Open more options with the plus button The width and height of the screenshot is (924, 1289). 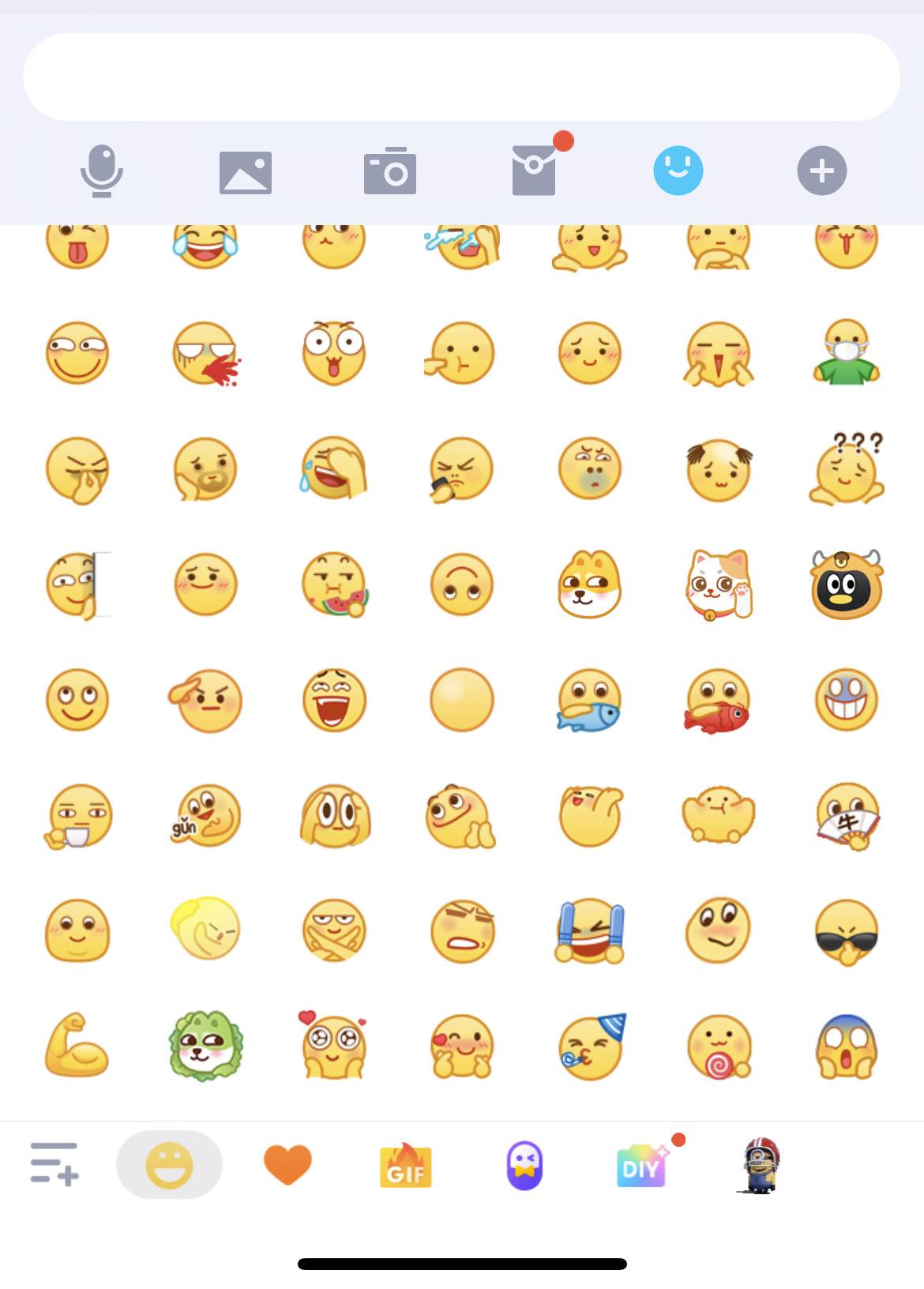821,171
